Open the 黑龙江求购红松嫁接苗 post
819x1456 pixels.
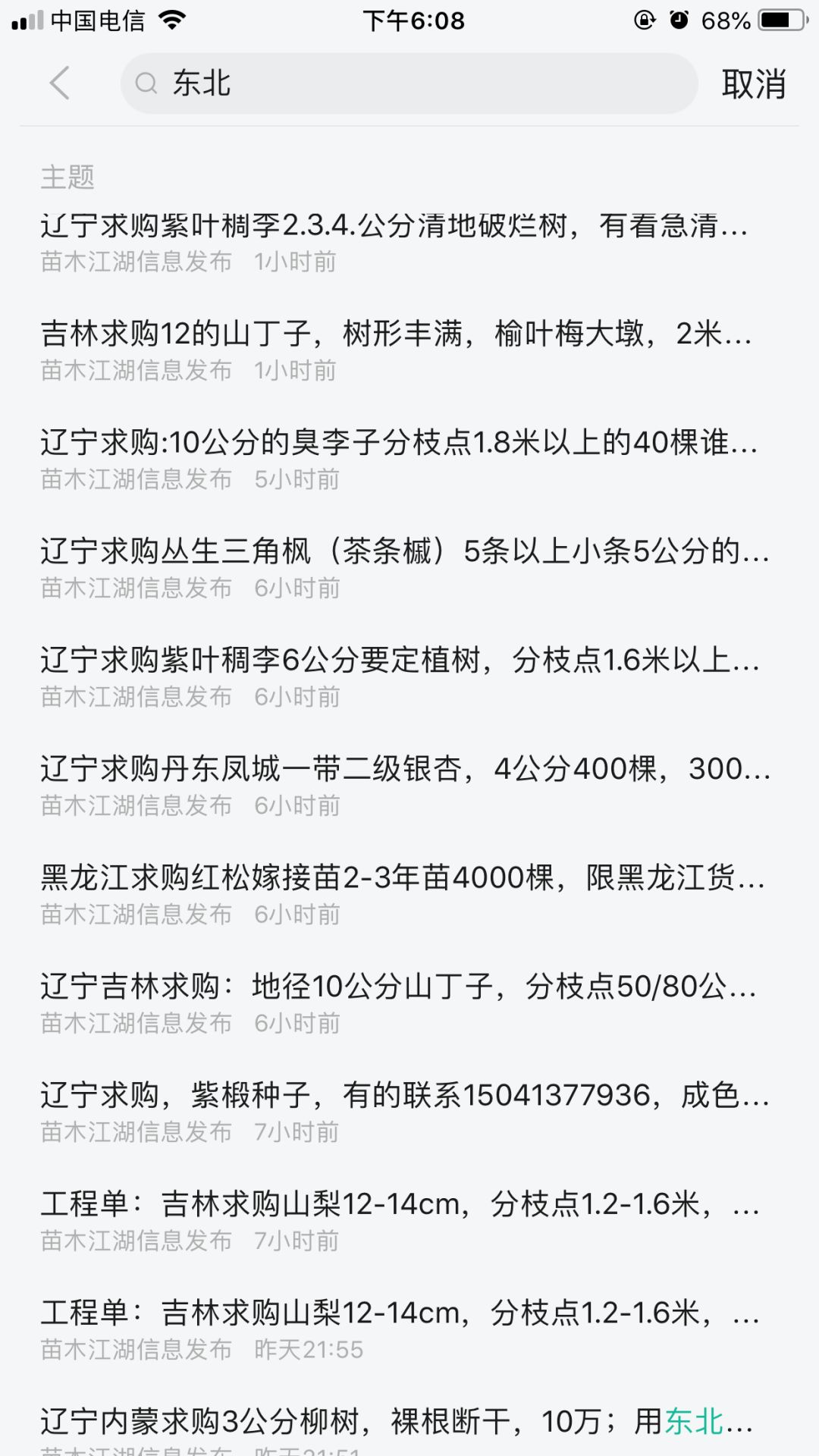tap(409, 894)
